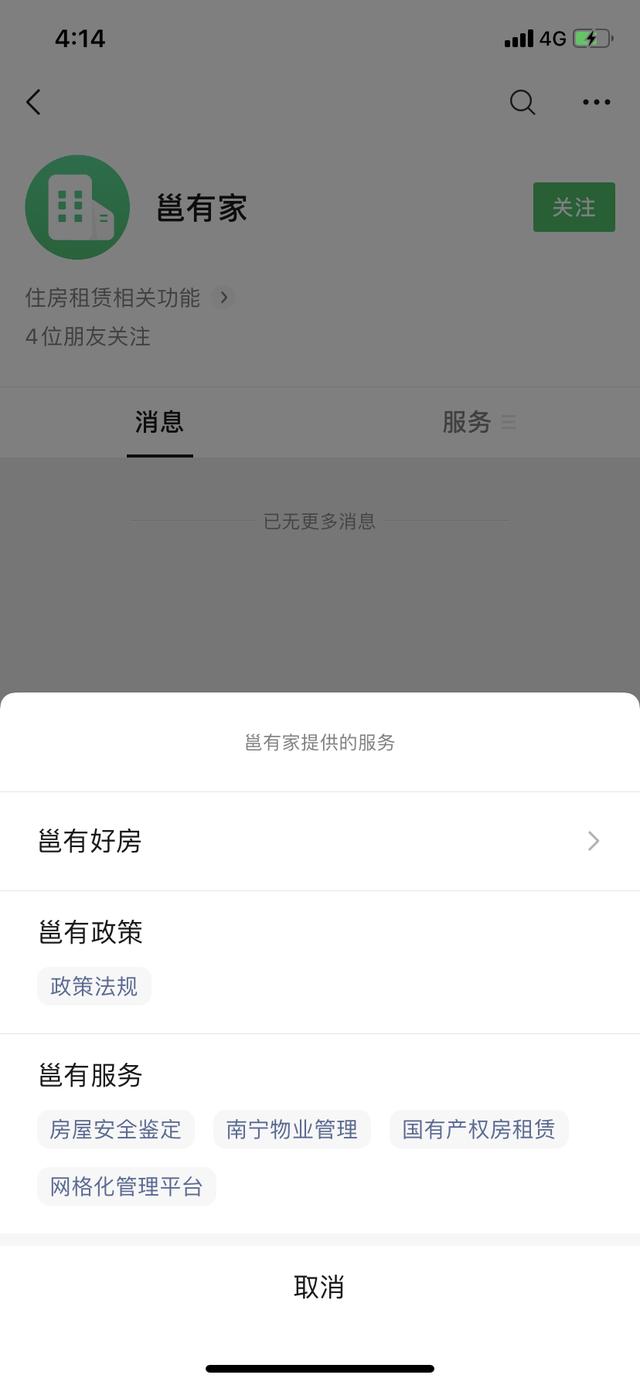640x1385 pixels.
Task: Tap the 南宁物业管理 chip
Action: coord(292,1130)
